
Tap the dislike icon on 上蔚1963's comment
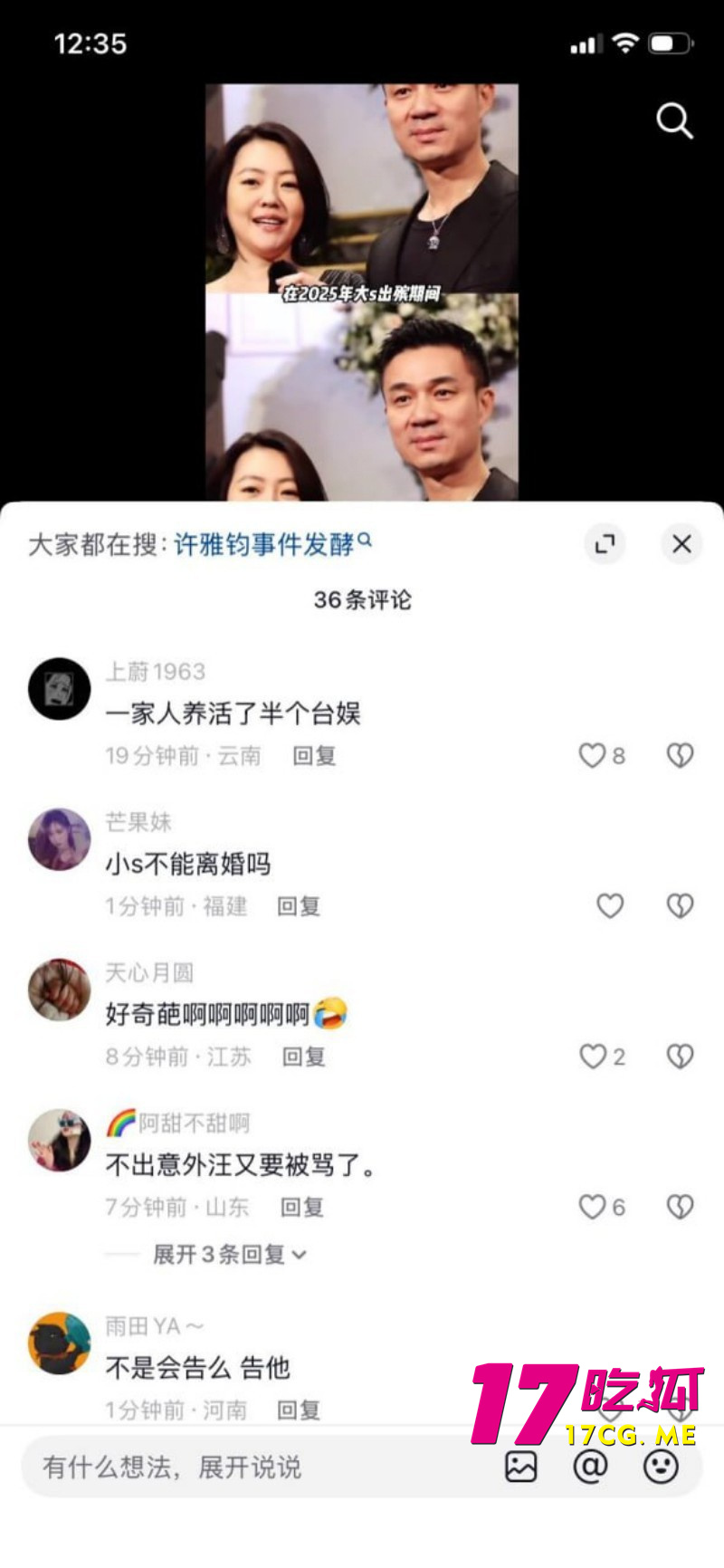[680, 756]
